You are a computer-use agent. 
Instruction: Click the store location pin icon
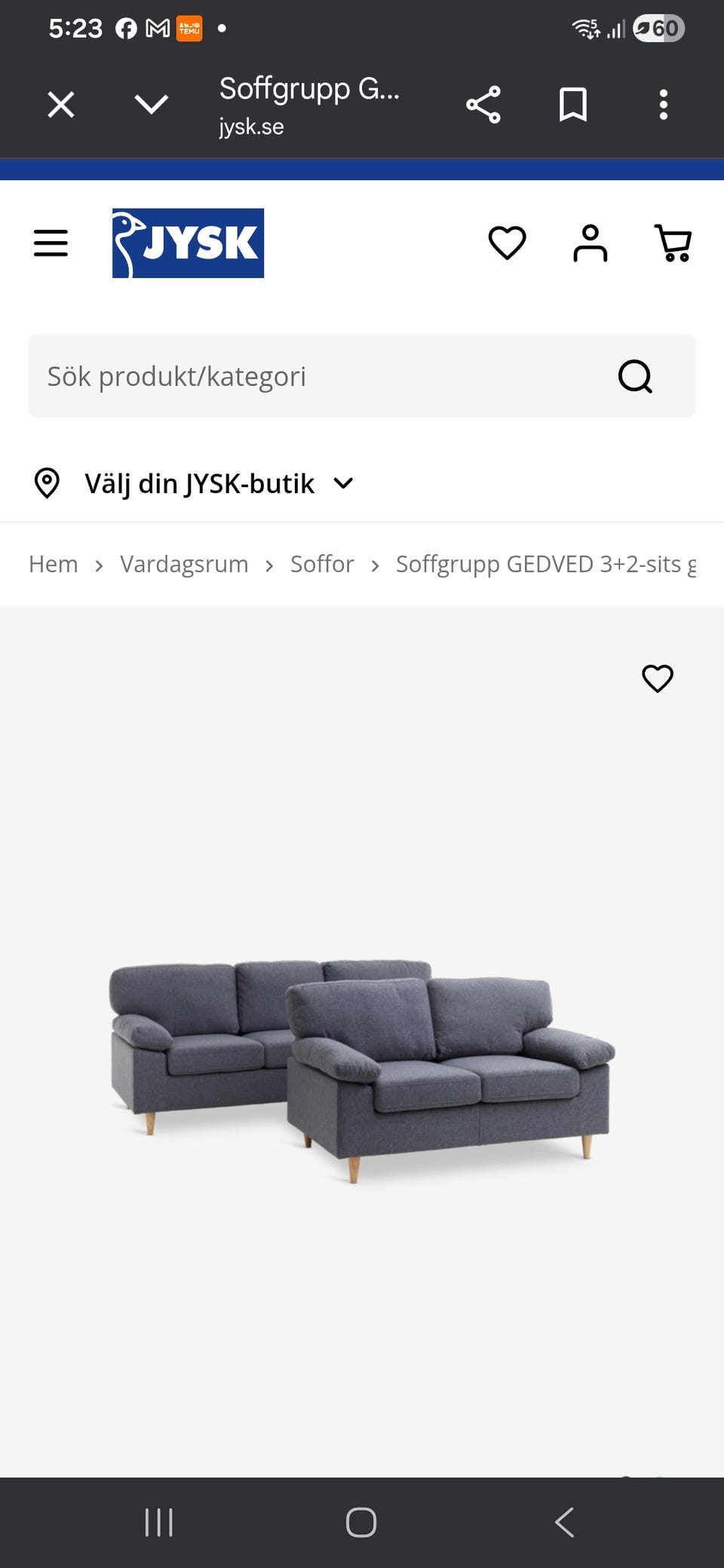[47, 483]
